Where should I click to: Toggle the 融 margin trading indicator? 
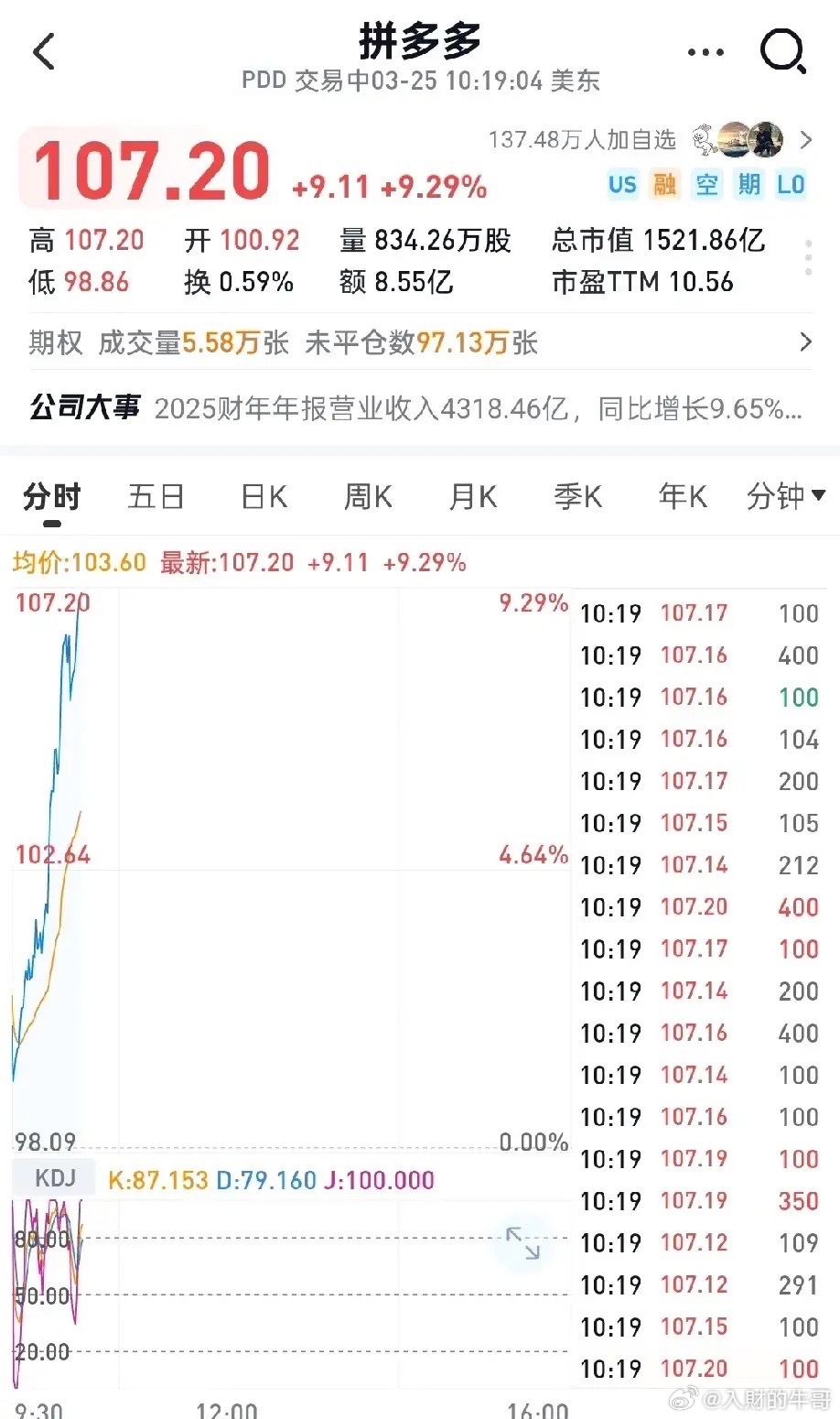pos(665,185)
